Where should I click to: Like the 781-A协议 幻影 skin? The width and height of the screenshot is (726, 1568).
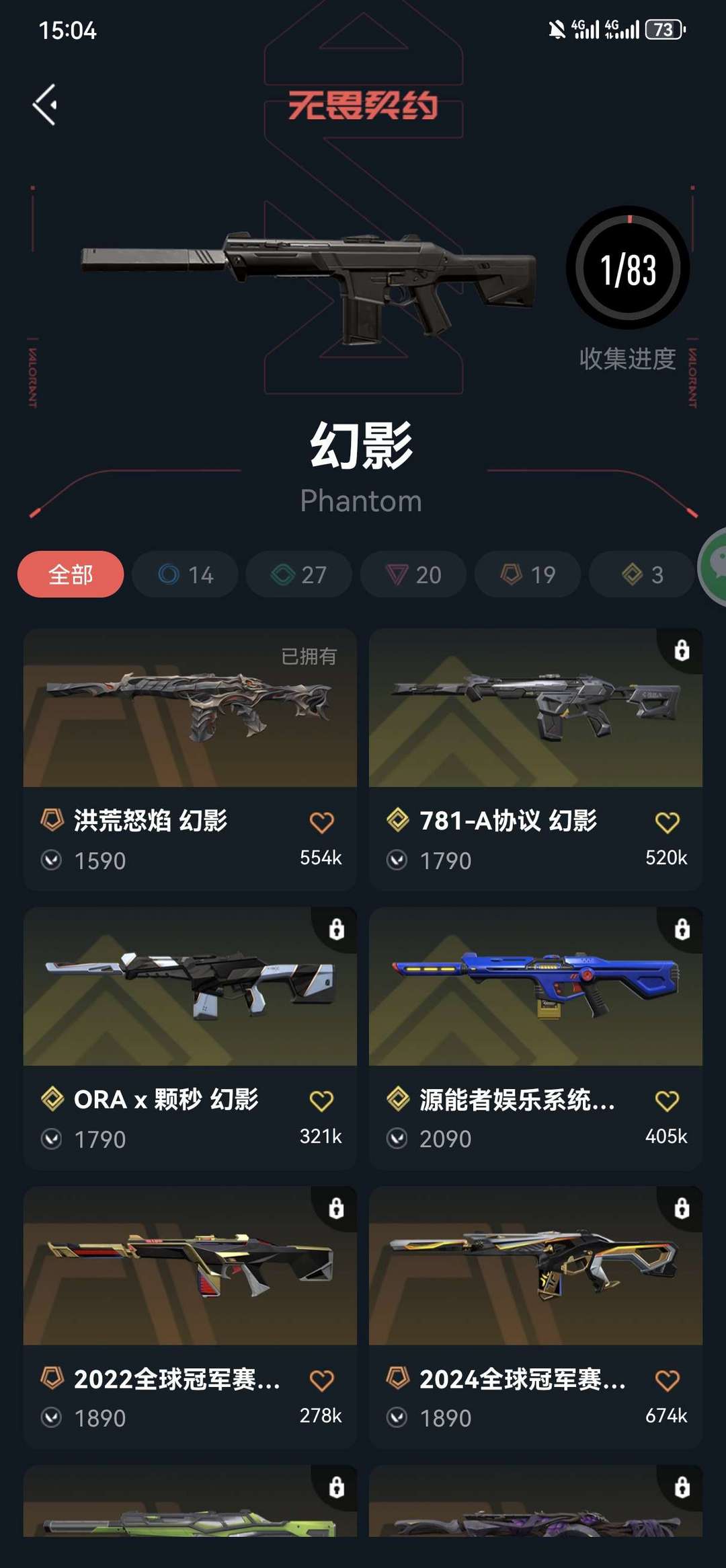coord(667,822)
